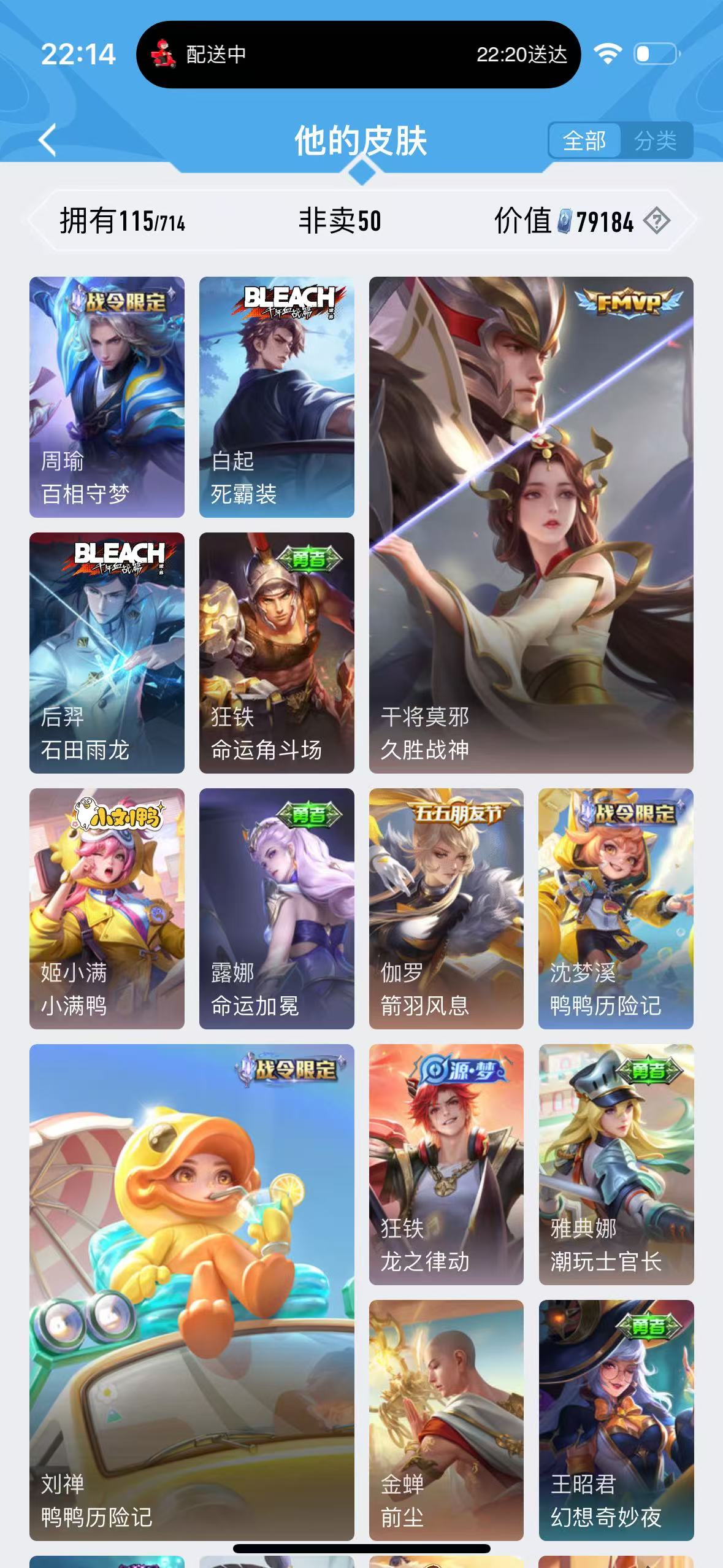Screen dimensions: 723x1568
Task: Open the 白起 死霸装 skin card
Action: pos(277,397)
